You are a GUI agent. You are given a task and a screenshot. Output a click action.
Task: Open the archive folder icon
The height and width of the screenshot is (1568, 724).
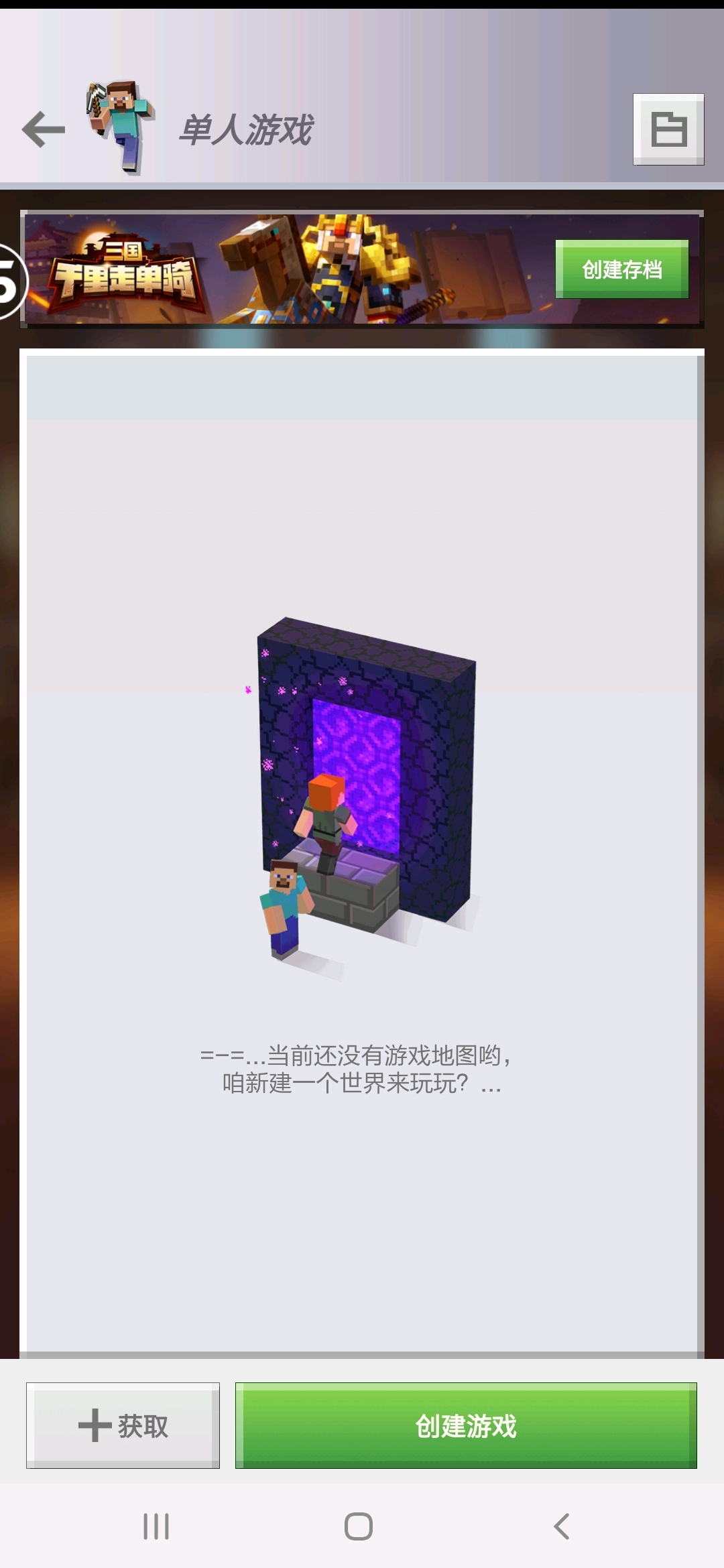668,129
